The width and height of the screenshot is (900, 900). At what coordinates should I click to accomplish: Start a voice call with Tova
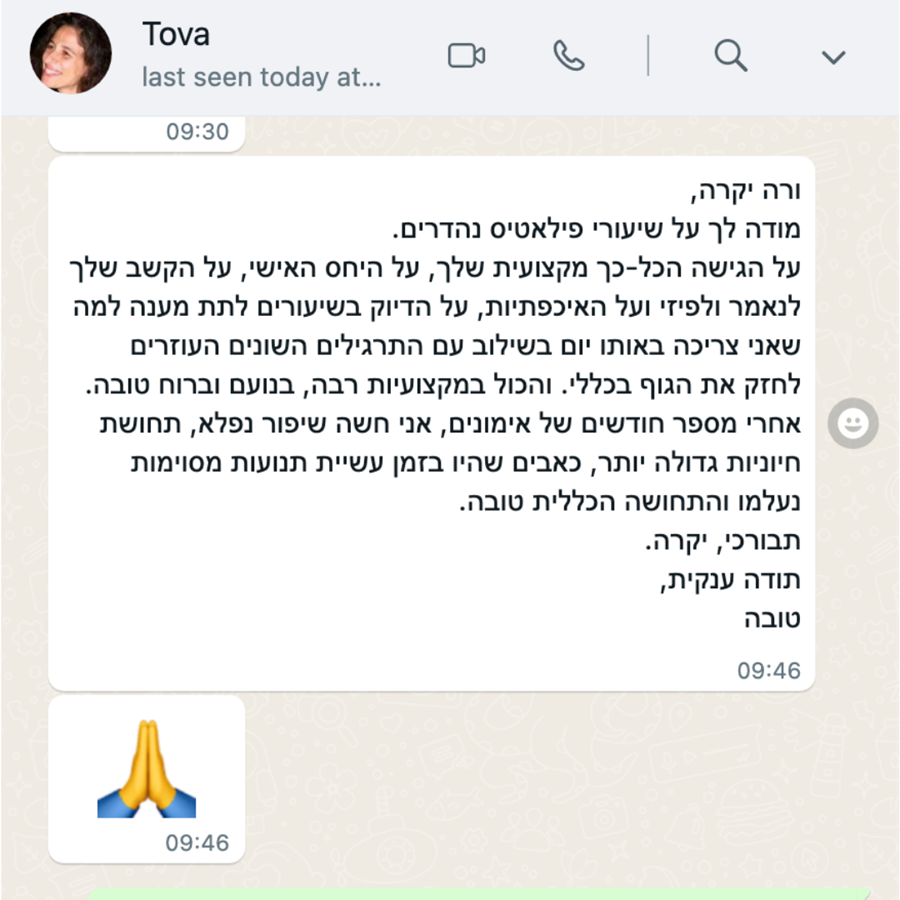pyautogui.click(x=569, y=56)
